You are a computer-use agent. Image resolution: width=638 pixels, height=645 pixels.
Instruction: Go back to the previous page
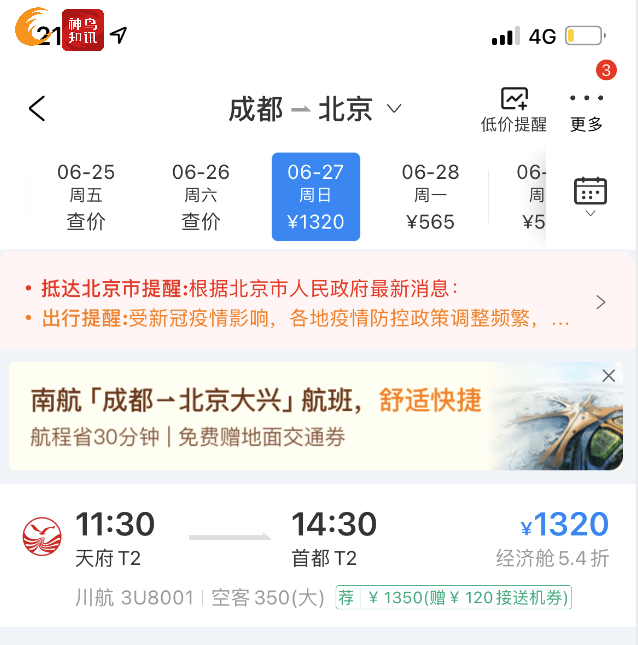click(x=37, y=108)
